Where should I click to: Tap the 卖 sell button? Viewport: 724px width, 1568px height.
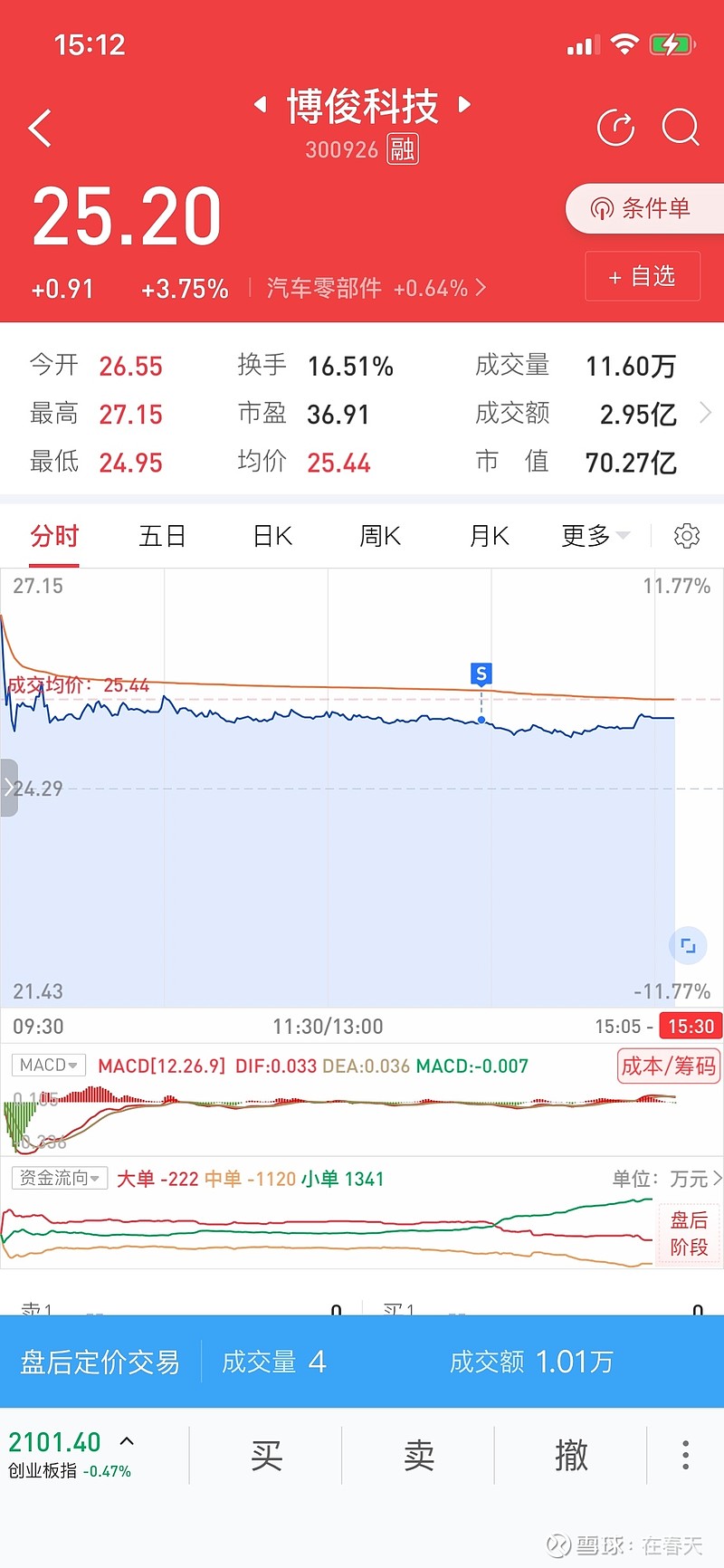[x=418, y=1456]
